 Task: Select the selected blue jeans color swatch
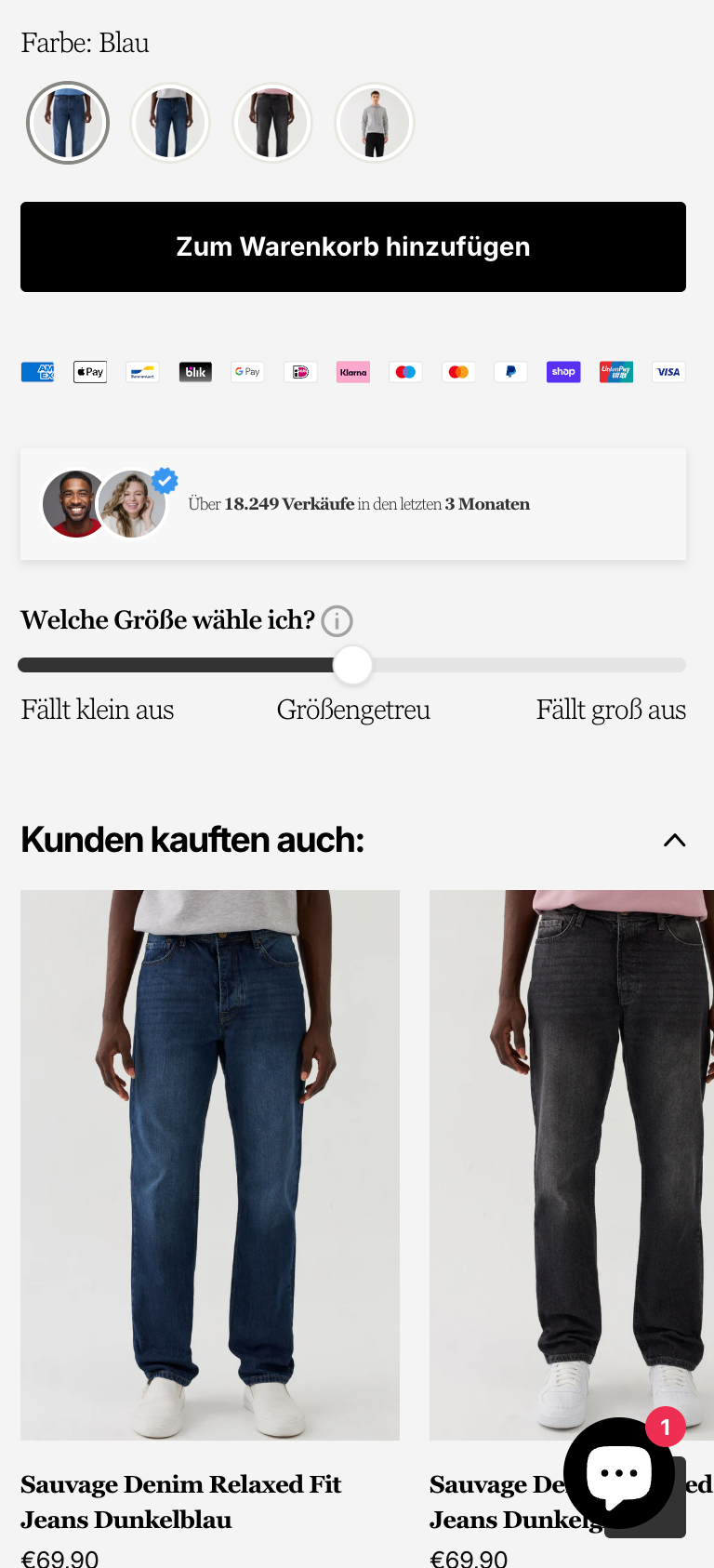click(68, 123)
